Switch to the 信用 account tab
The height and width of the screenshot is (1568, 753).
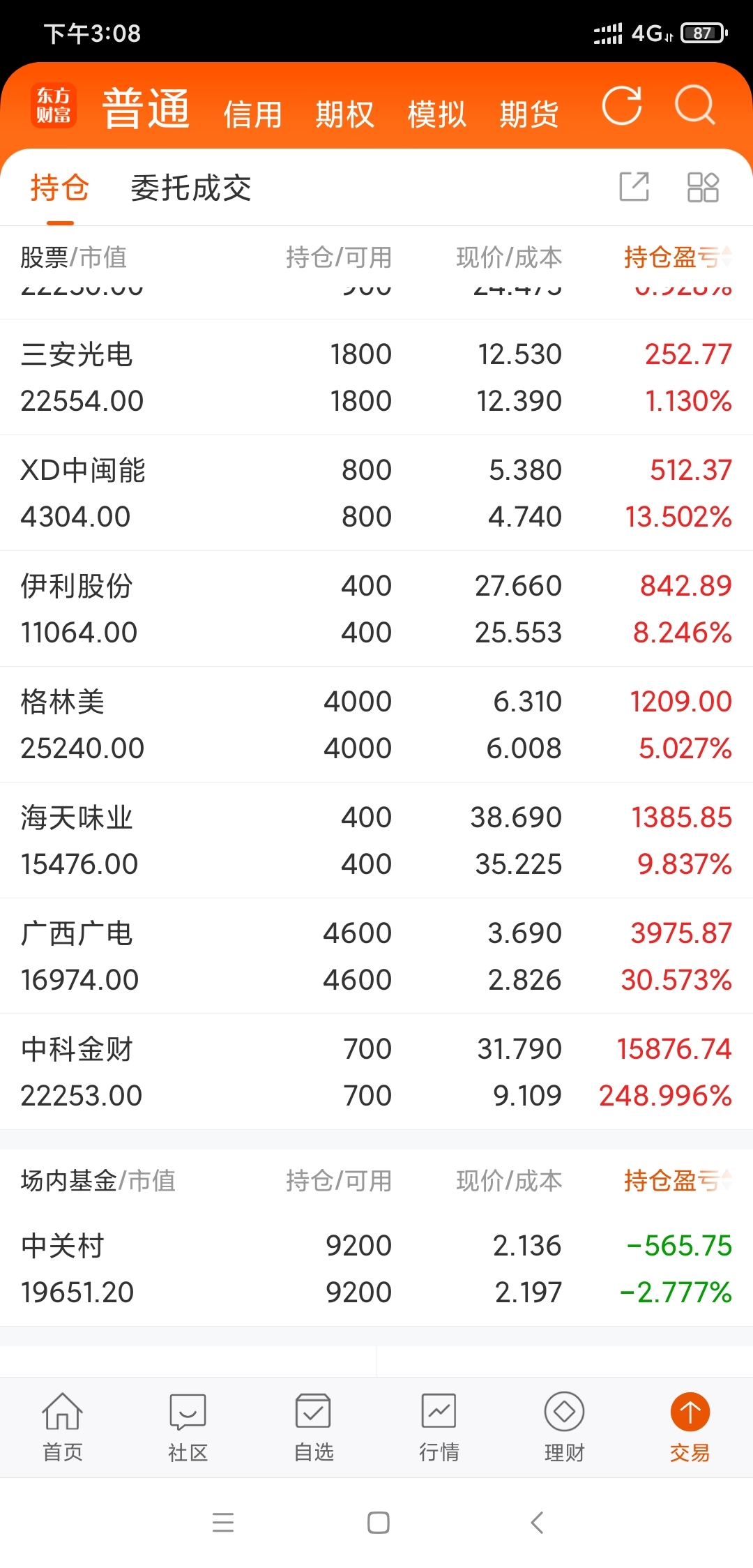pos(252,114)
